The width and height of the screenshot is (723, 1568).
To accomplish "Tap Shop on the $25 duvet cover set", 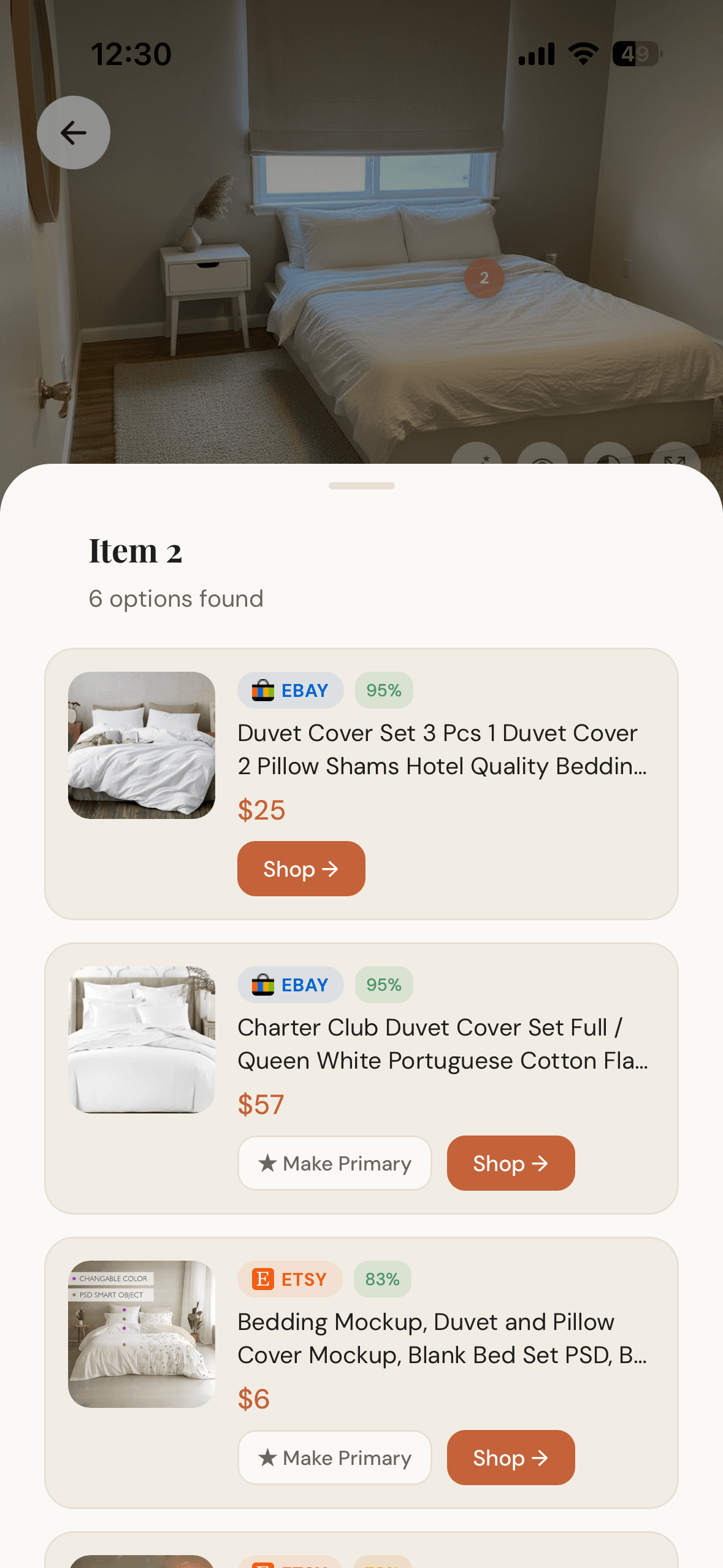I will pyautogui.click(x=300, y=869).
